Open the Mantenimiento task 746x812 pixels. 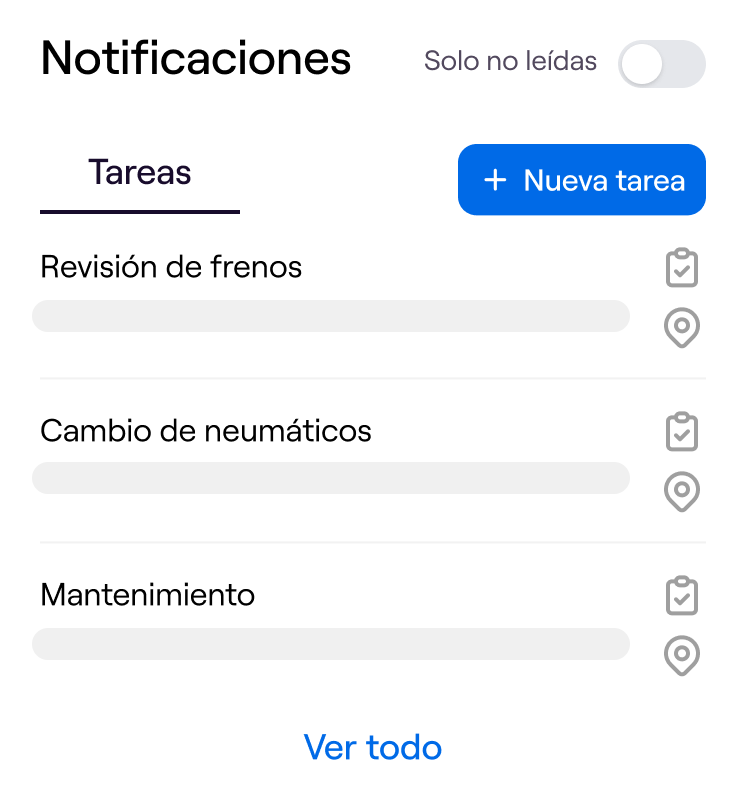148,595
